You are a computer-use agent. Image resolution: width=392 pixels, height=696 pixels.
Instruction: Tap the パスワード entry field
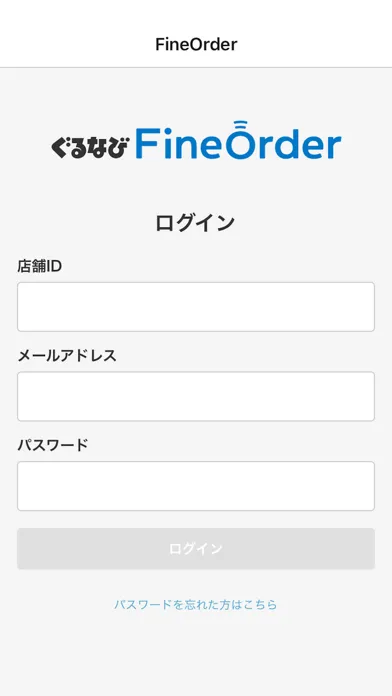[196, 486]
